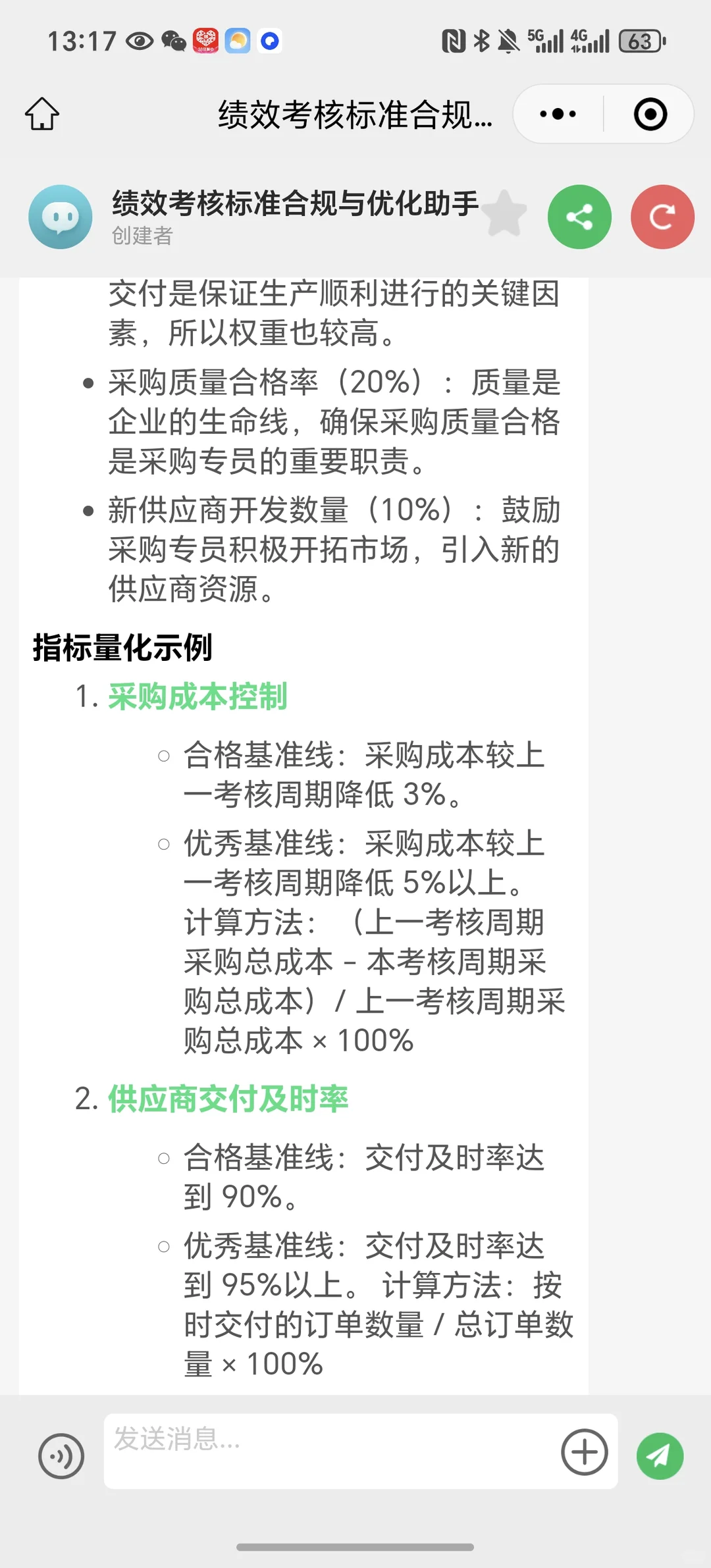Open the plus attachment options
711x1568 pixels.
point(584,1451)
